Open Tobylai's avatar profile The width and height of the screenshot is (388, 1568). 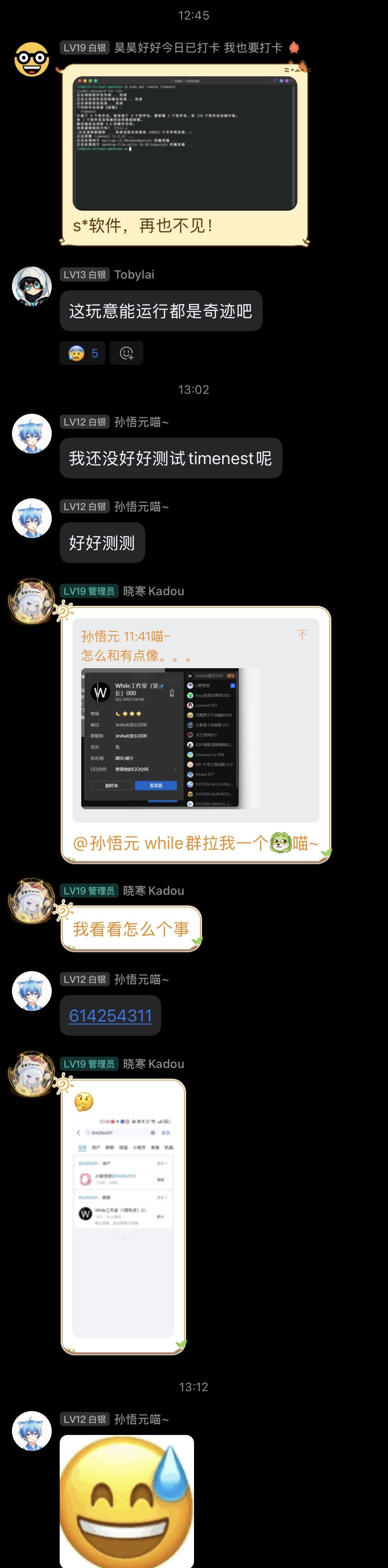[32, 285]
